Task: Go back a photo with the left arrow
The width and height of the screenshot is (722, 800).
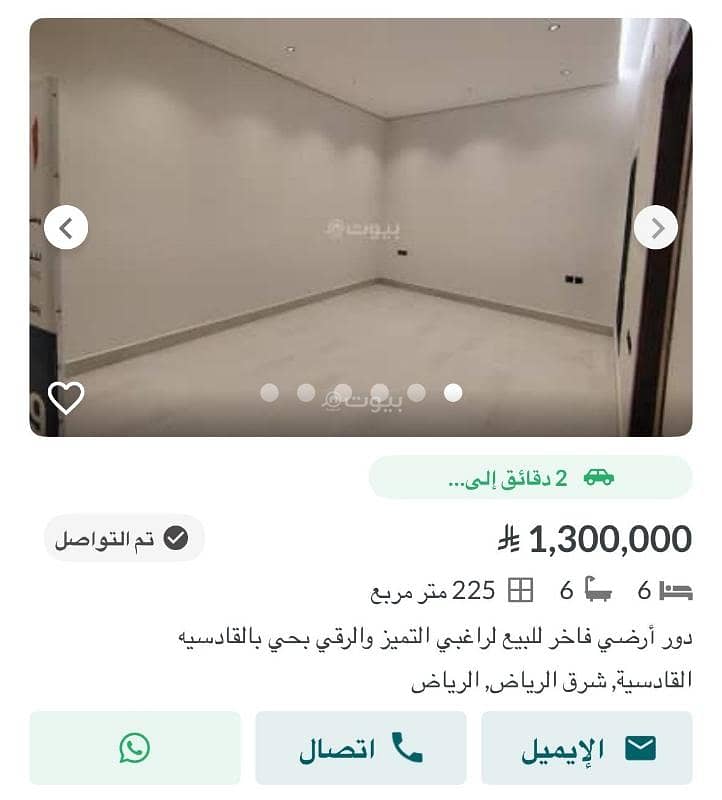Action: (66, 227)
